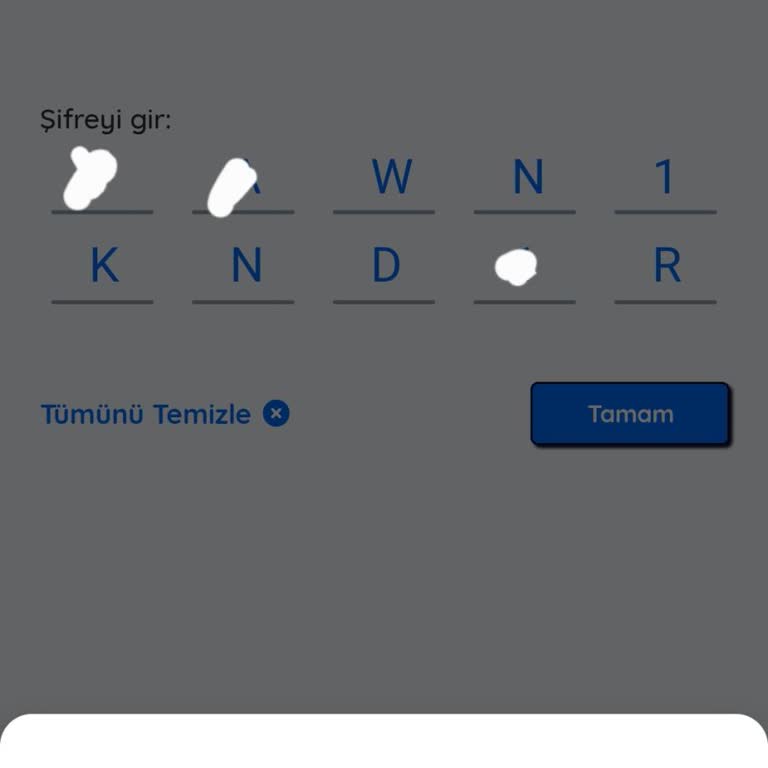Viewport: 768px width, 768px height.
Task: Tap the password box showing 1
Action: pos(665,179)
